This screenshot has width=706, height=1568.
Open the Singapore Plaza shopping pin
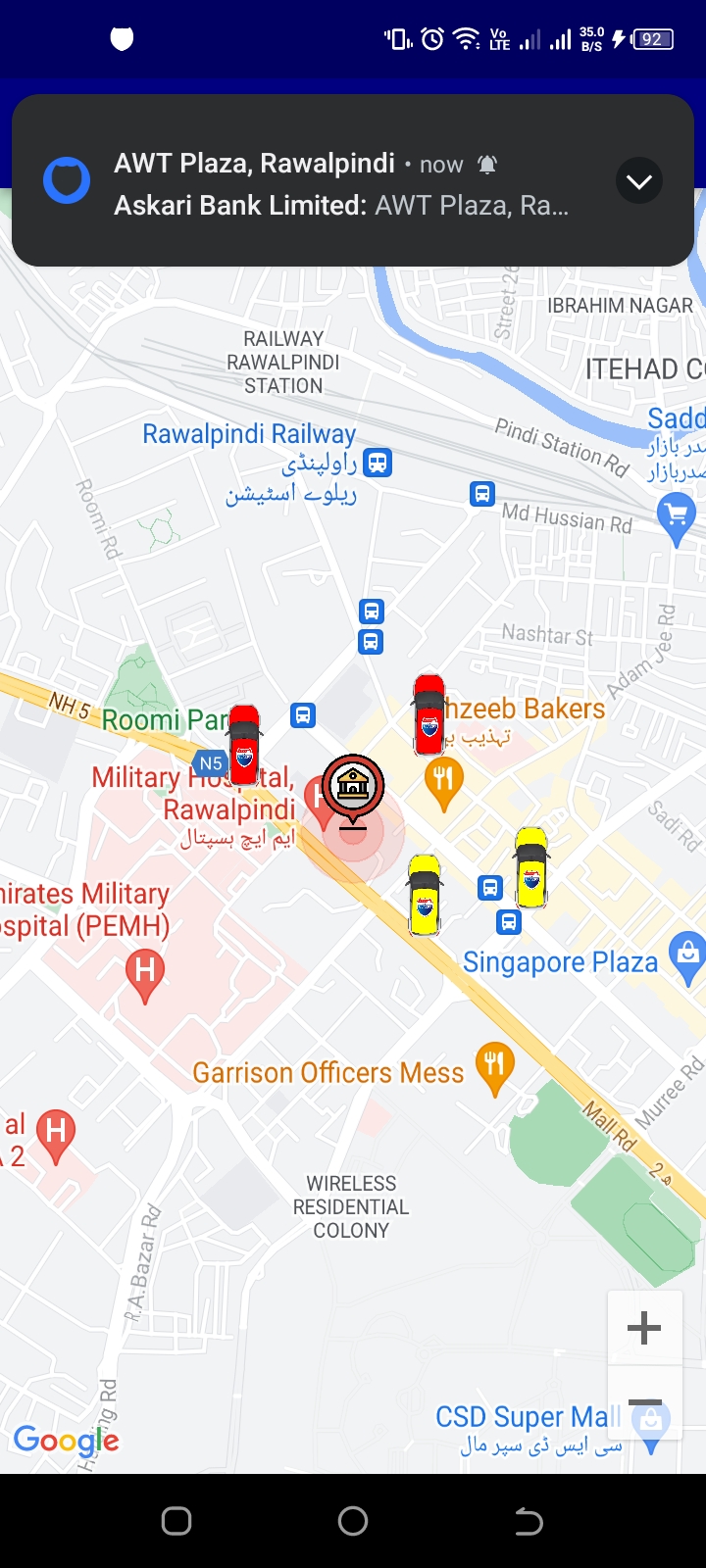click(x=687, y=954)
